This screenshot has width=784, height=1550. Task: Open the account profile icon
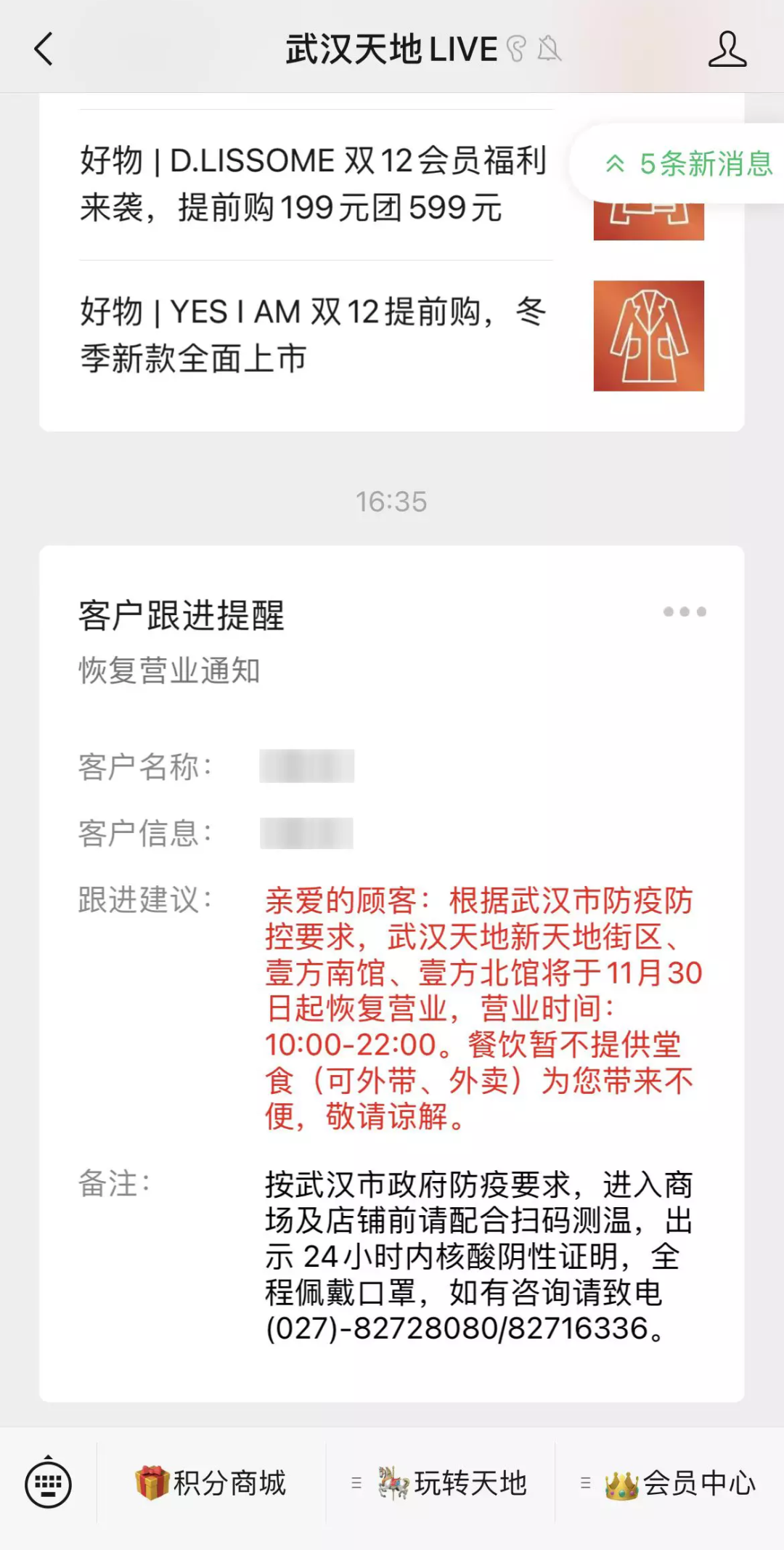tap(727, 49)
